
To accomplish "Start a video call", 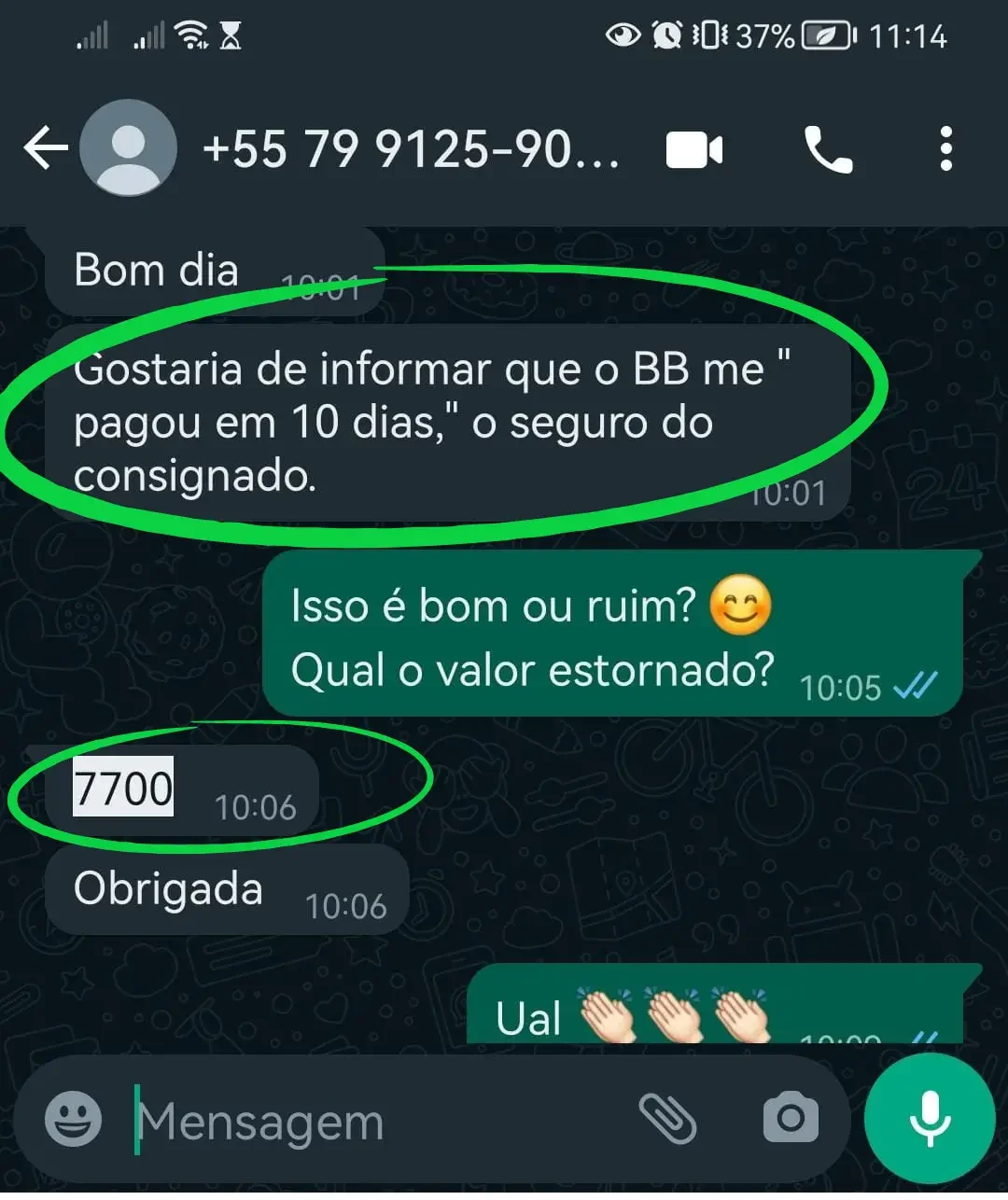I will pos(694,150).
